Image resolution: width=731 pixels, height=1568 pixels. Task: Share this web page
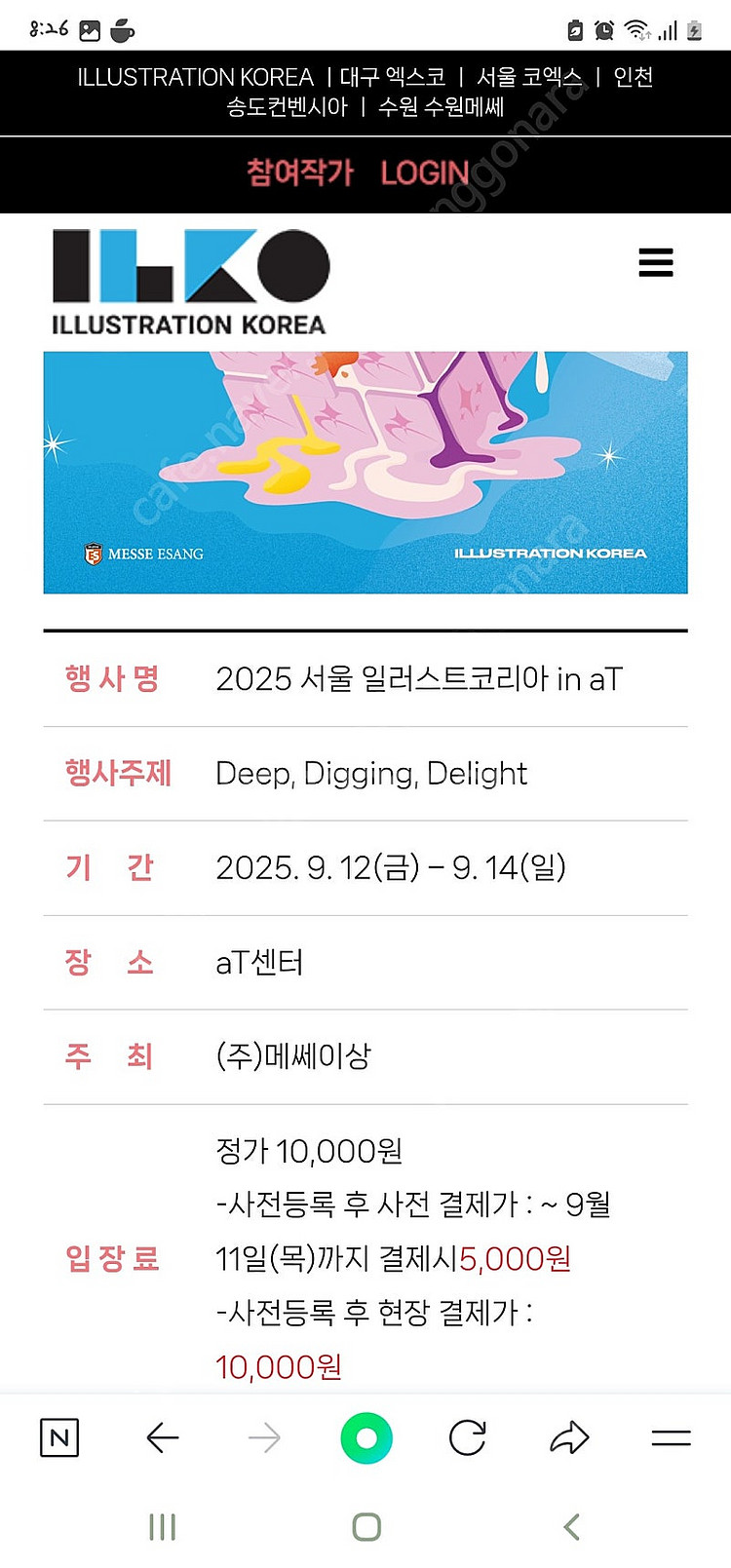pyautogui.click(x=569, y=1437)
